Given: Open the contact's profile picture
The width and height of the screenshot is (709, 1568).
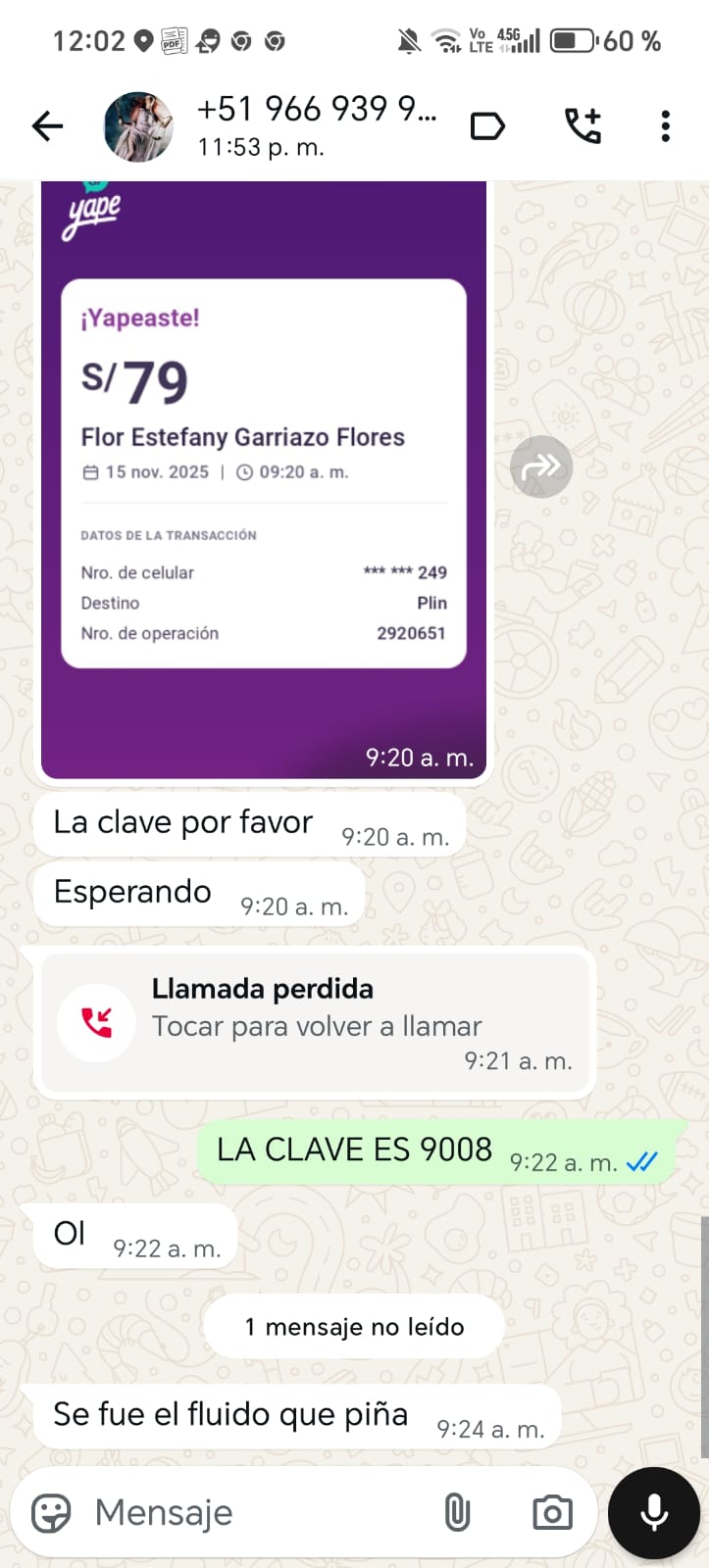Looking at the screenshot, I should 138,126.
